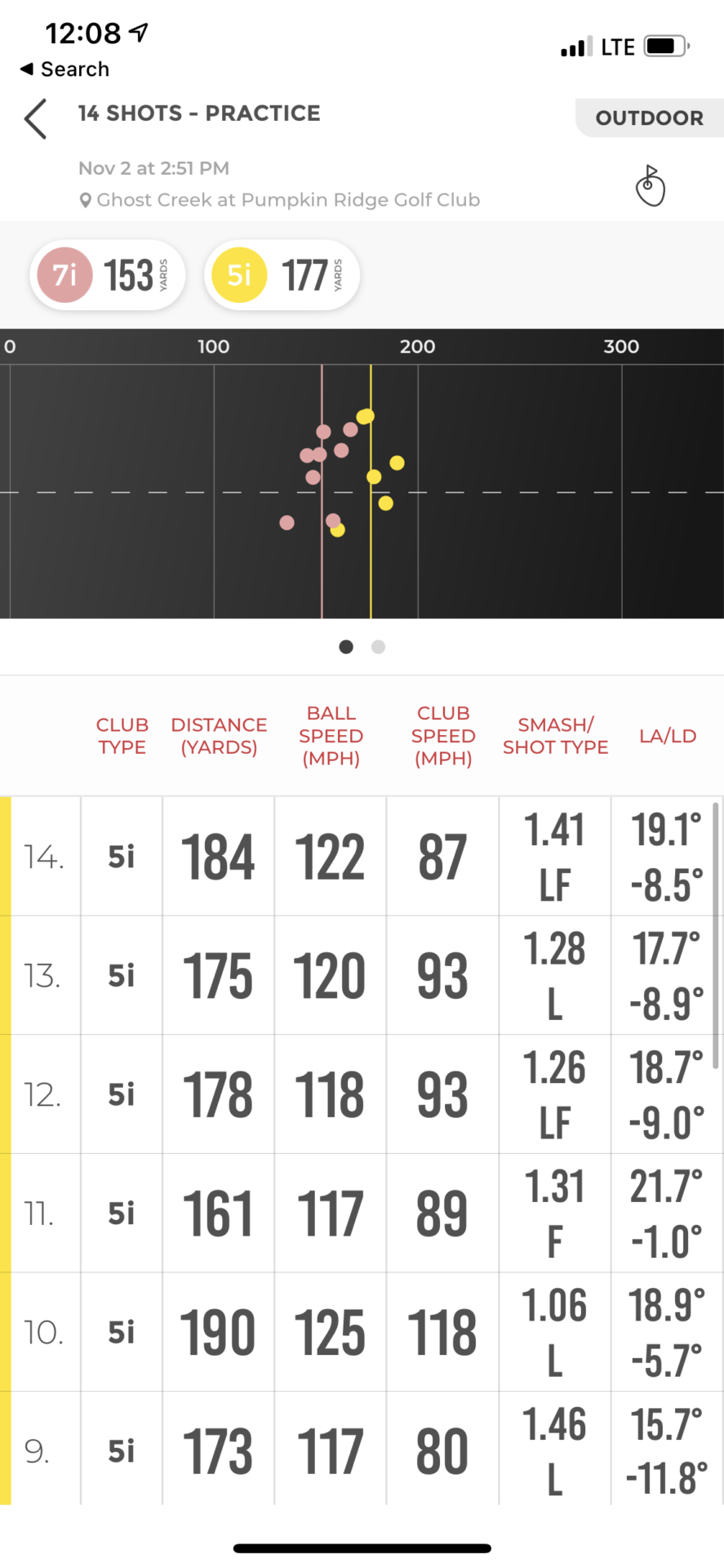724x1568 pixels.
Task: Open shot 14 with 184 yards
Action: [x=362, y=857]
